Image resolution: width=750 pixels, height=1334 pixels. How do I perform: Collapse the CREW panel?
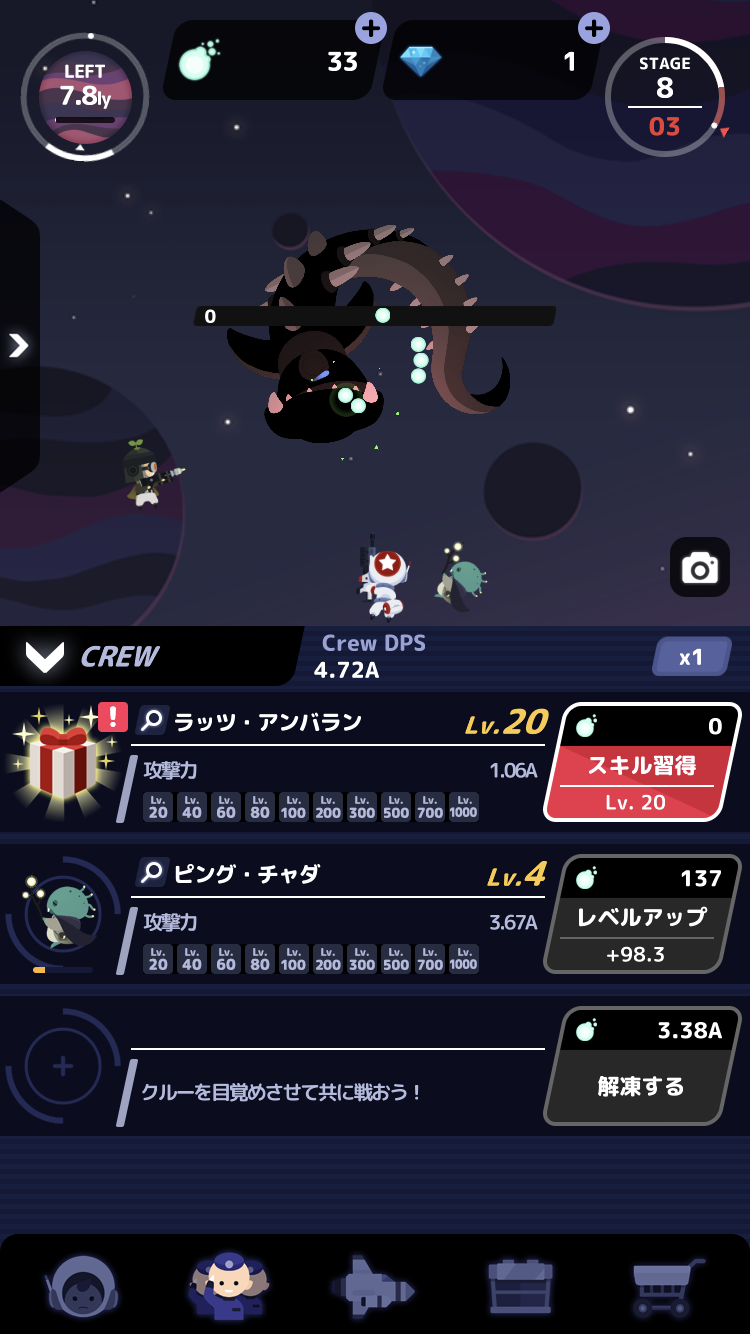pos(45,656)
